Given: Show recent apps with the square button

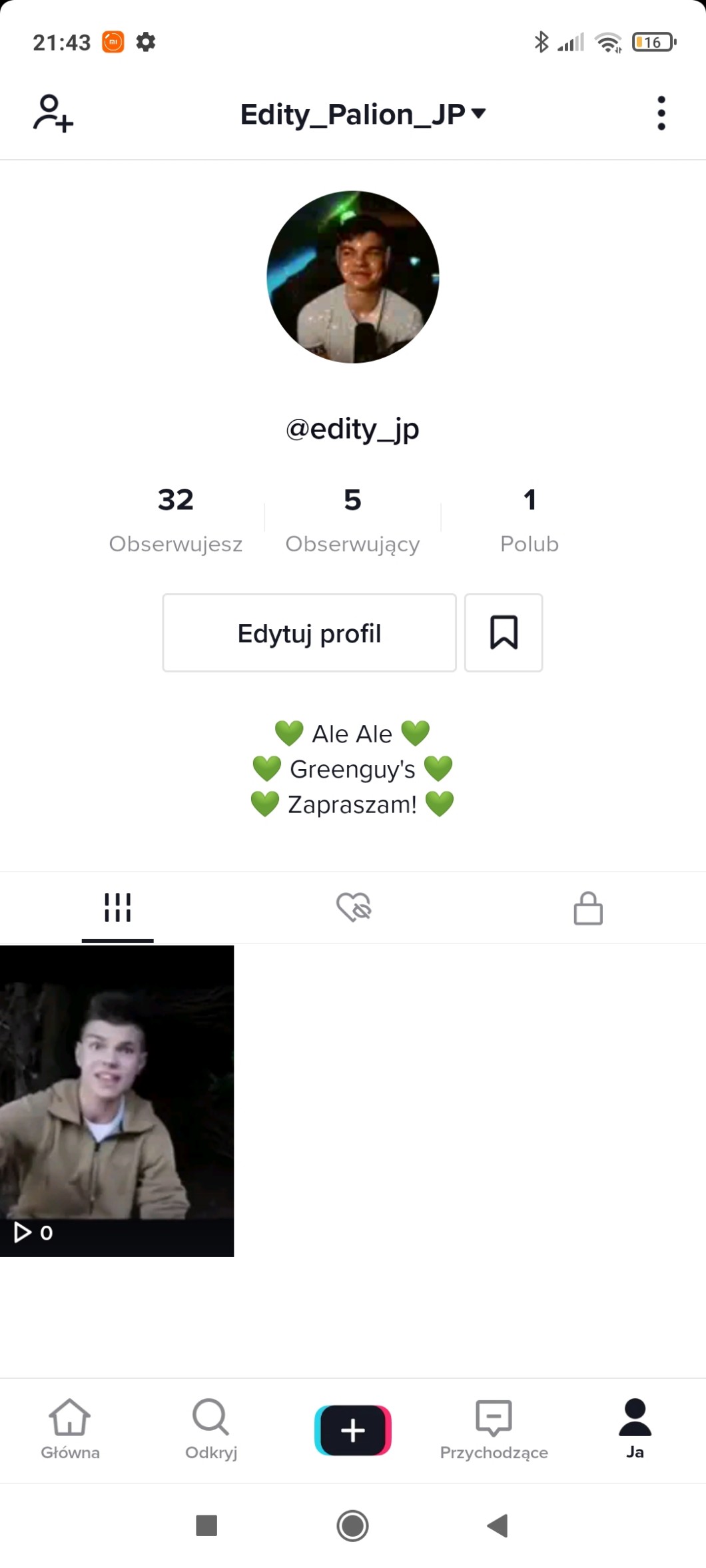Looking at the screenshot, I should point(206,1525).
